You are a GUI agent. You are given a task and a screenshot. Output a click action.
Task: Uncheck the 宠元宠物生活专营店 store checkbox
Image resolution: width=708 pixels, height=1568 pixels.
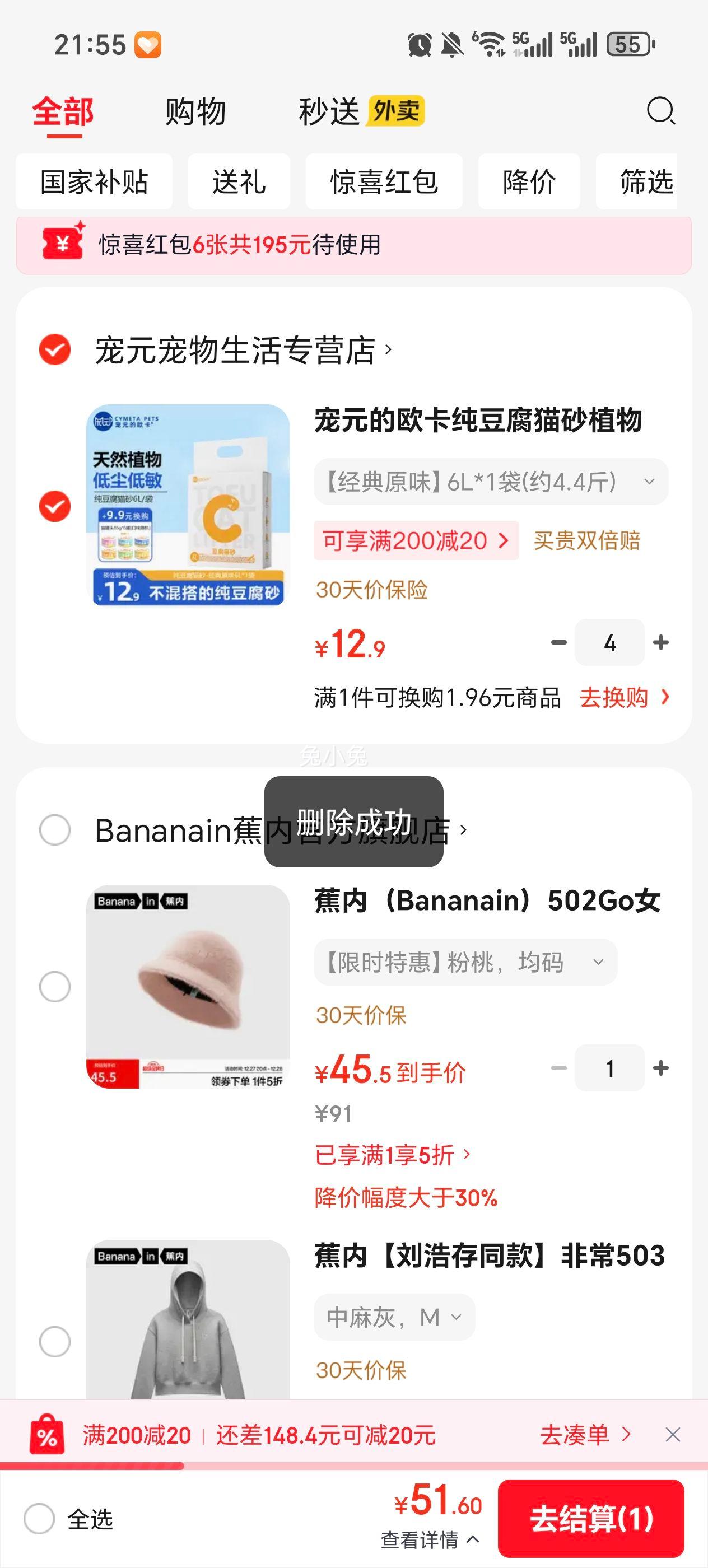[55, 350]
